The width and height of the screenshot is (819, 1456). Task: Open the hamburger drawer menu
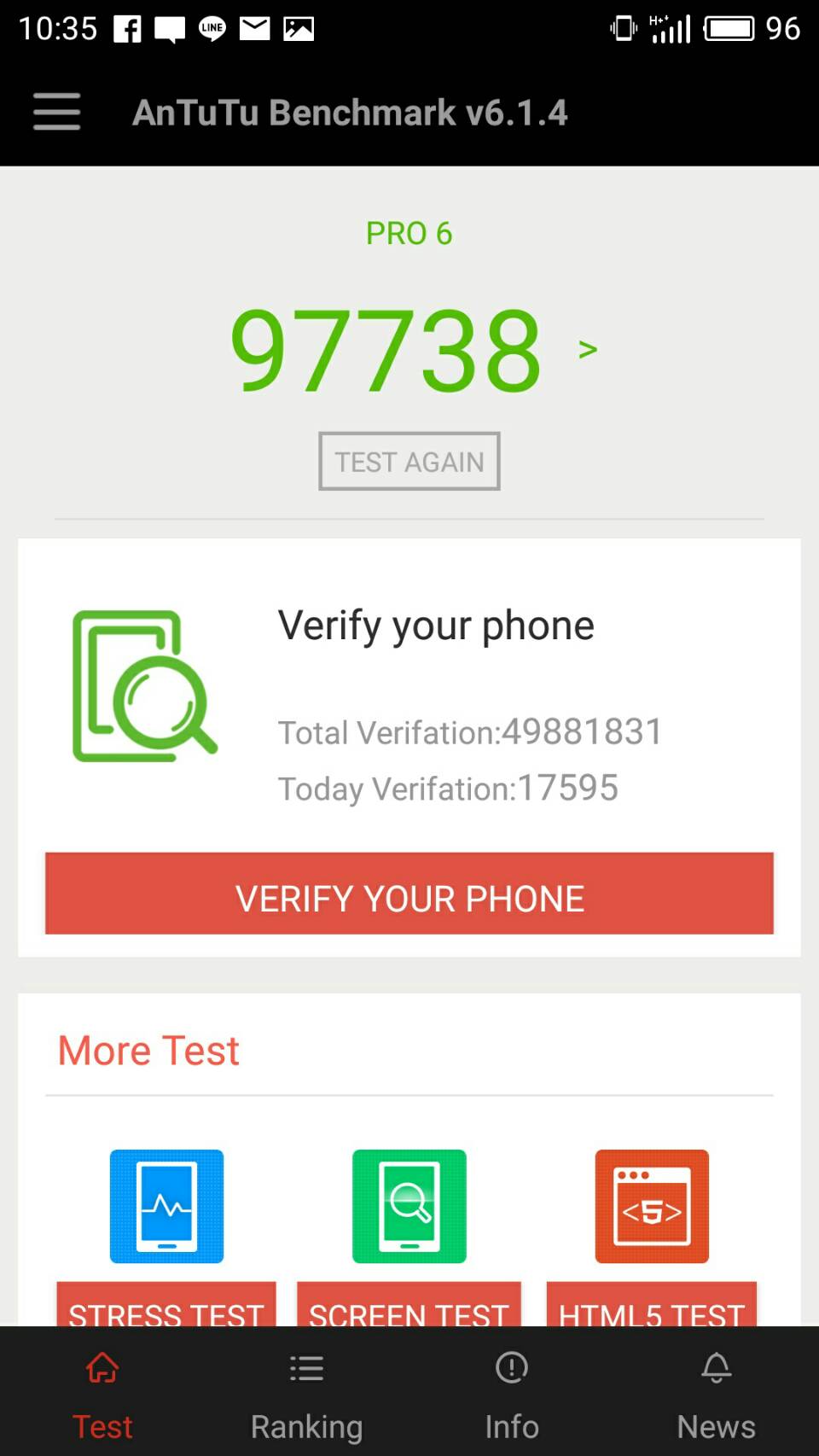(x=57, y=112)
